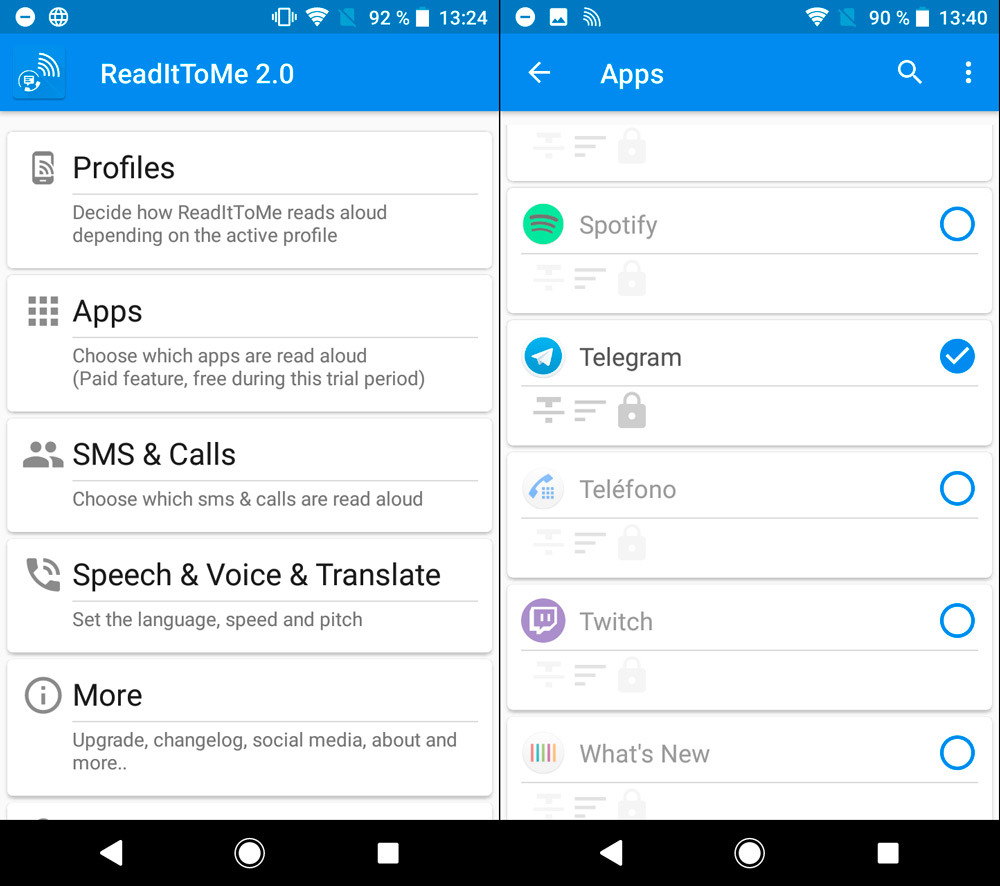1000x886 pixels.
Task: Enable reading aloud for Teléfono
Action: tap(957, 489)
